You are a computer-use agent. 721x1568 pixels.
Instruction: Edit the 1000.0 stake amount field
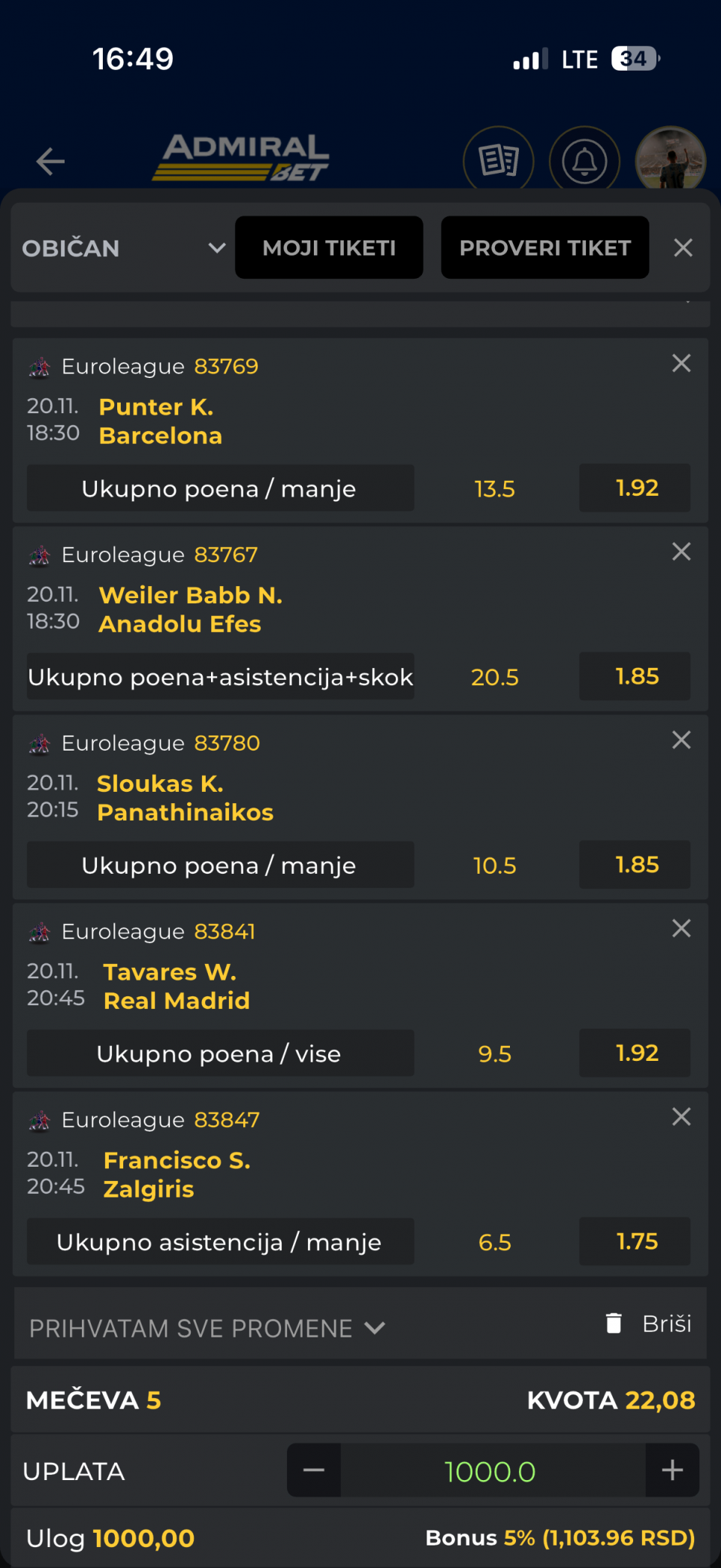click(490, 1471)
